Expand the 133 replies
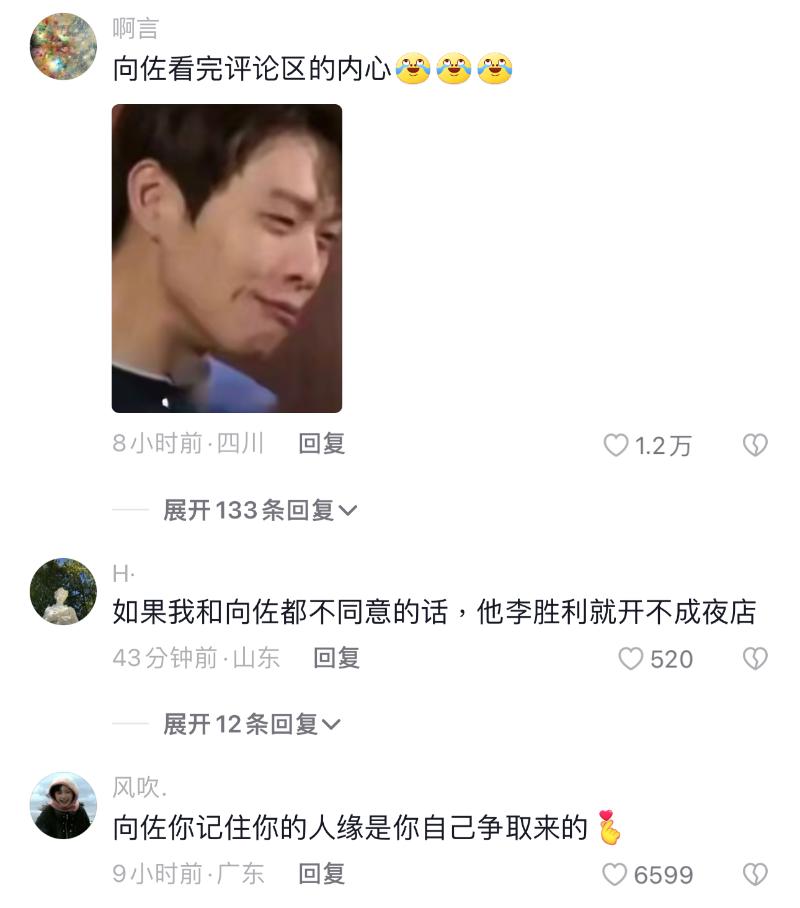 click(260, 510)
